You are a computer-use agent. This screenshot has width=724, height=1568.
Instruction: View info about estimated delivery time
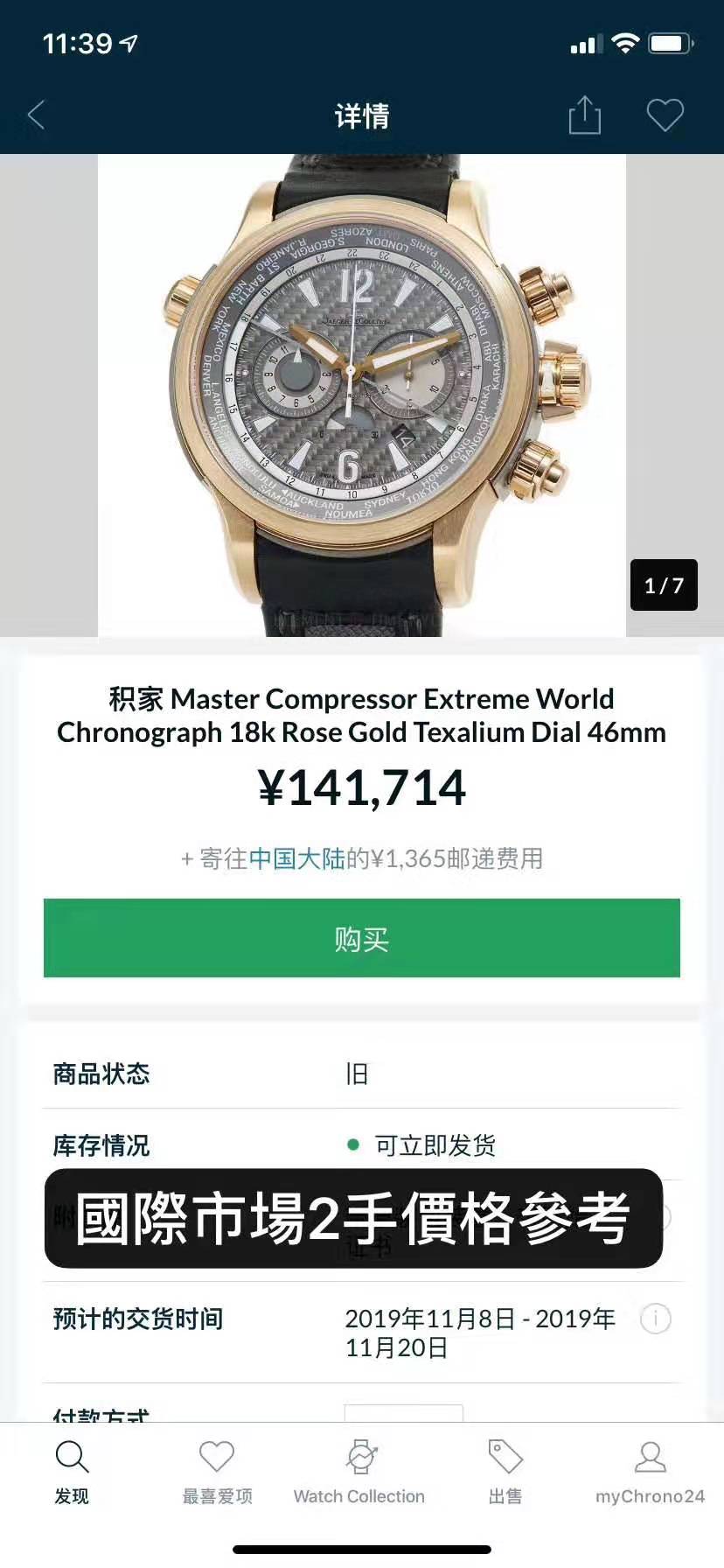[x=655, y=1319]
